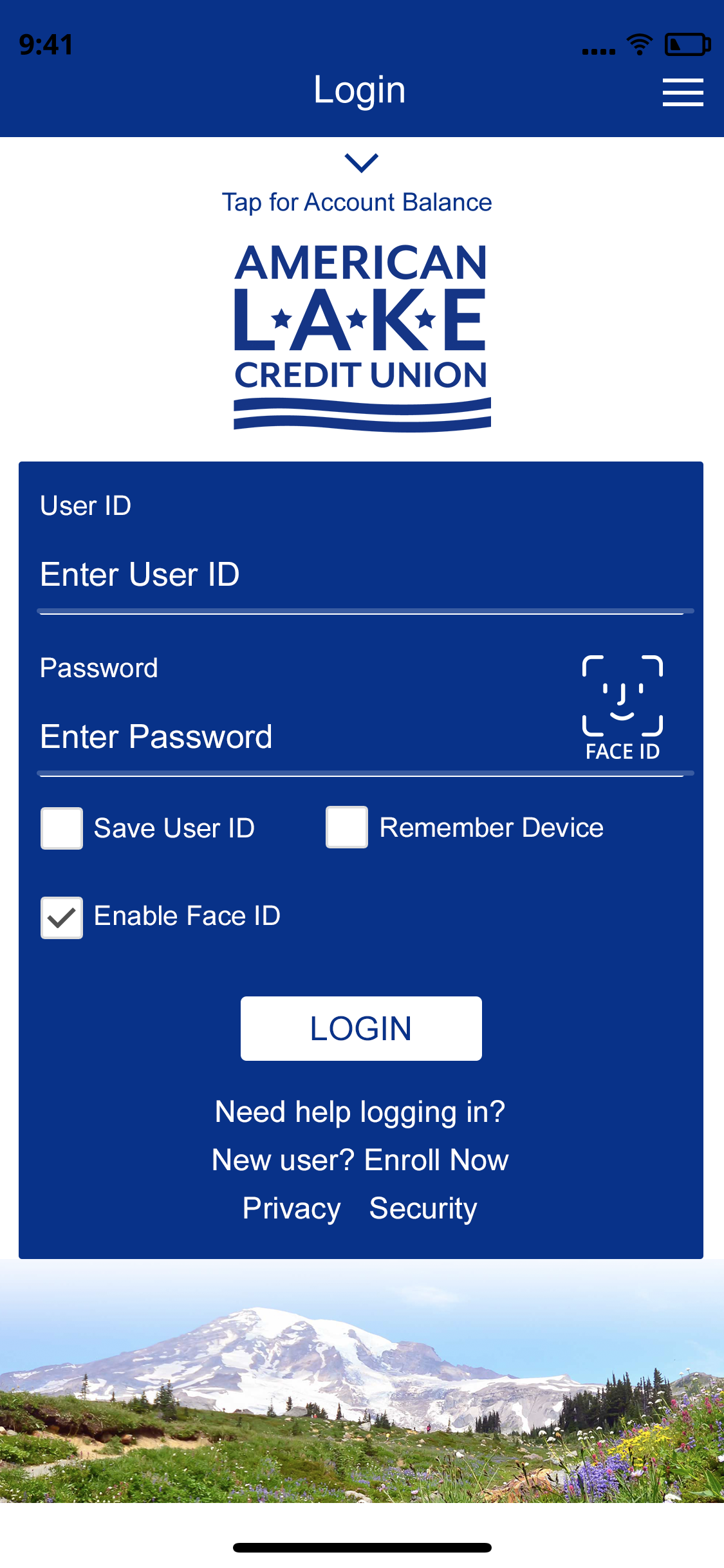Viewport: 724px width, 1568px height.
Task: Check the Save User ID box
Action: [x=62, y=828]
